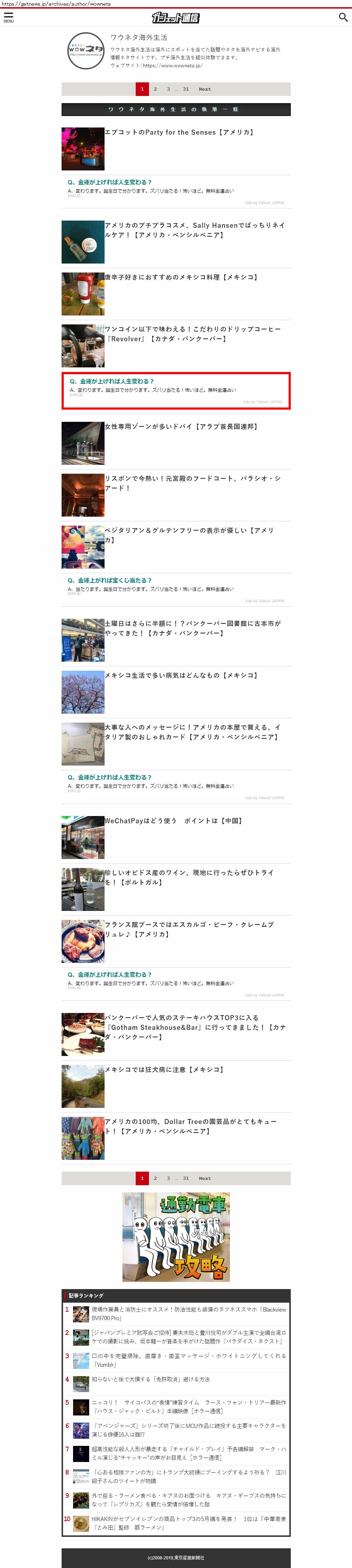Viewport: 352px width, 1568px height.
Task: Open the Epcot Party for the Senses article
Action: point(179,132)
